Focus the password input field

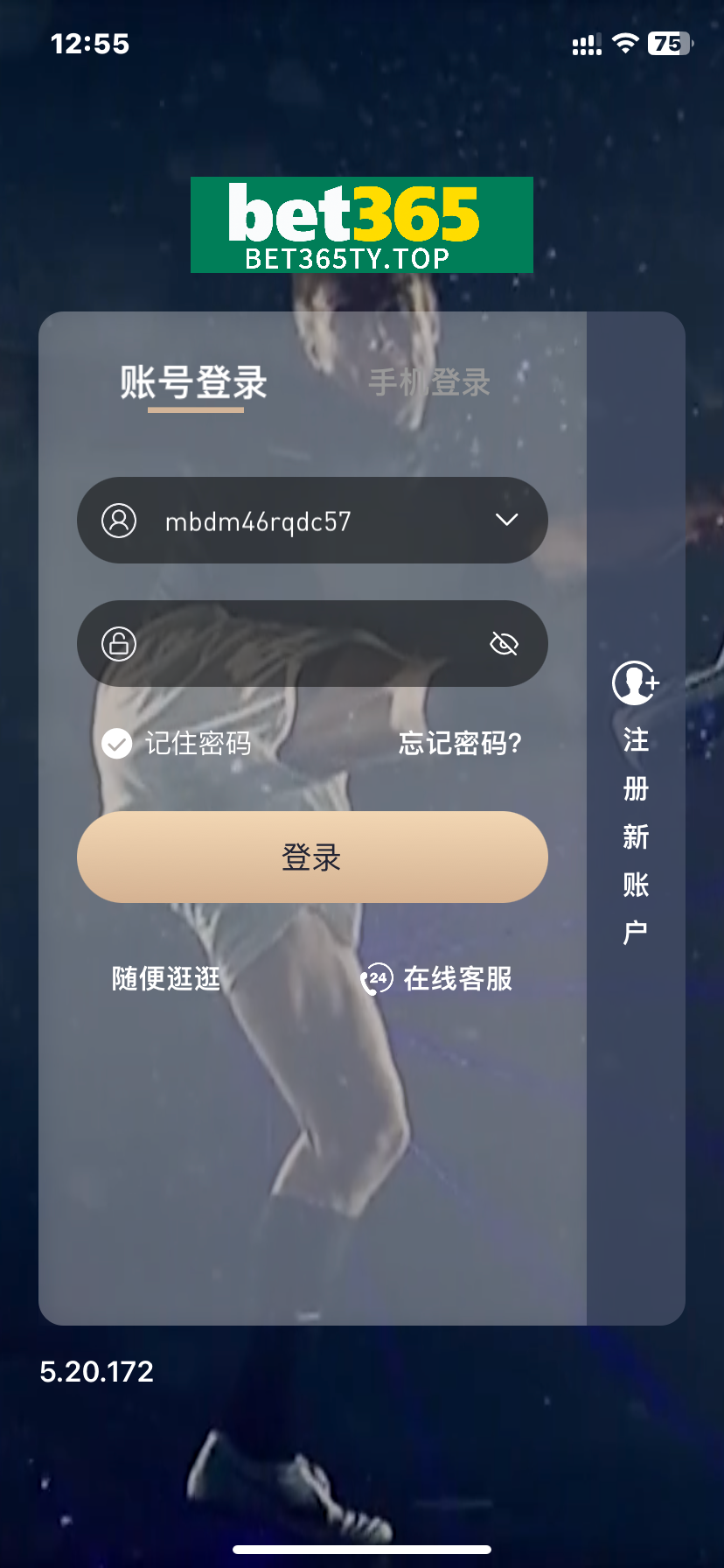297,644
